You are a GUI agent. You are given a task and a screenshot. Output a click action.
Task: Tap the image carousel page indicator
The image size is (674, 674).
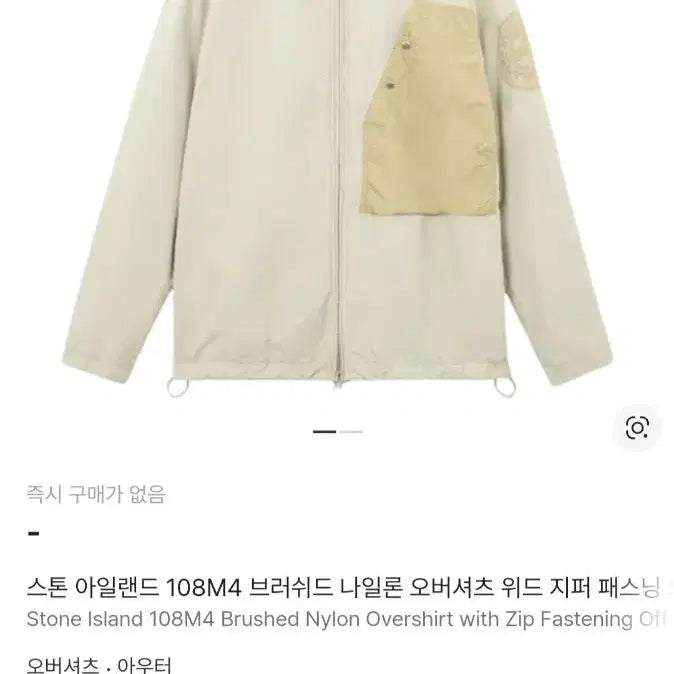point(337,432)
